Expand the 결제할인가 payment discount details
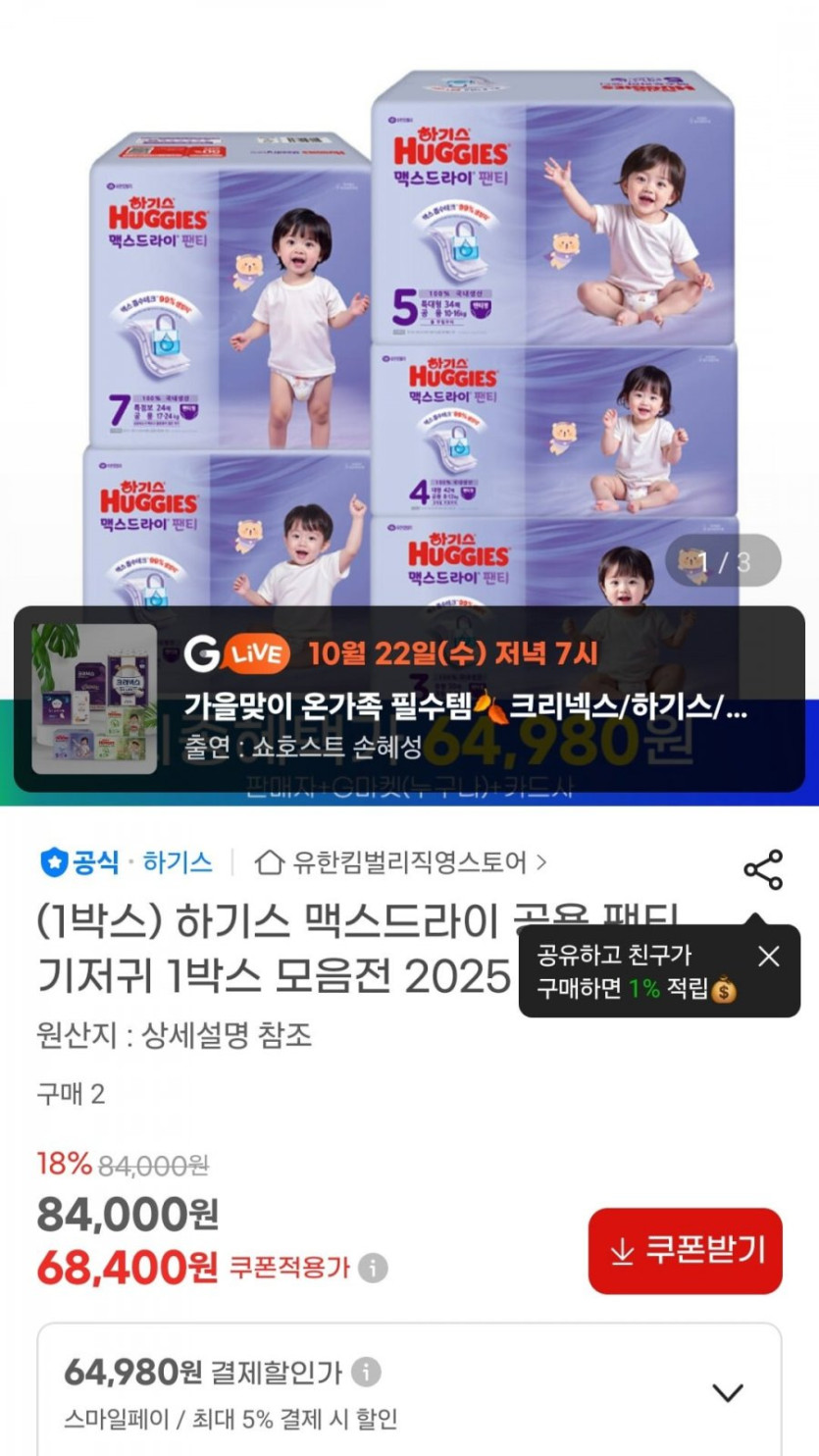Viewport: 819px width, 1456px height. pyautogui.click(x=727, y=1392)
